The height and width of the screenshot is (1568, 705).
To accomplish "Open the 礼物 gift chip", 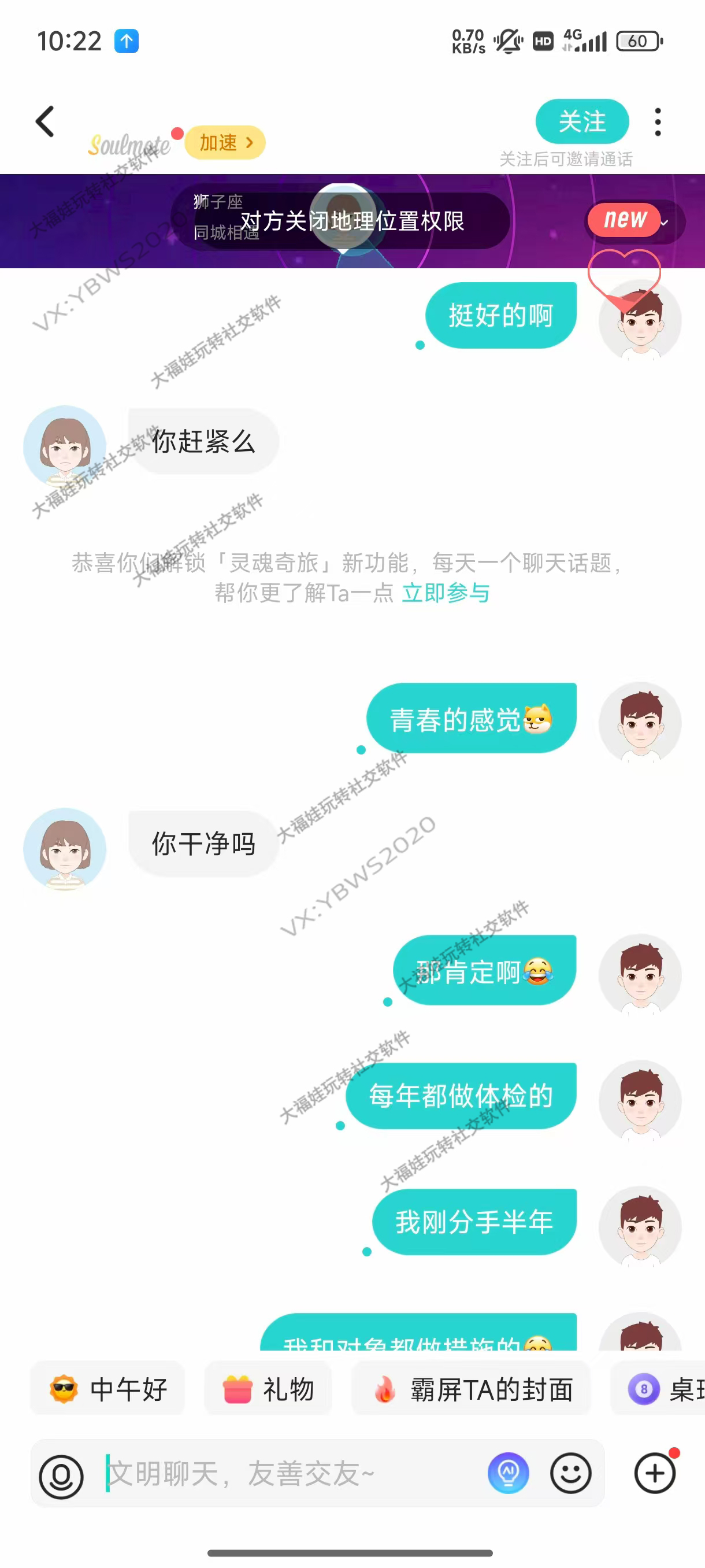I will tap(268, 1389).
